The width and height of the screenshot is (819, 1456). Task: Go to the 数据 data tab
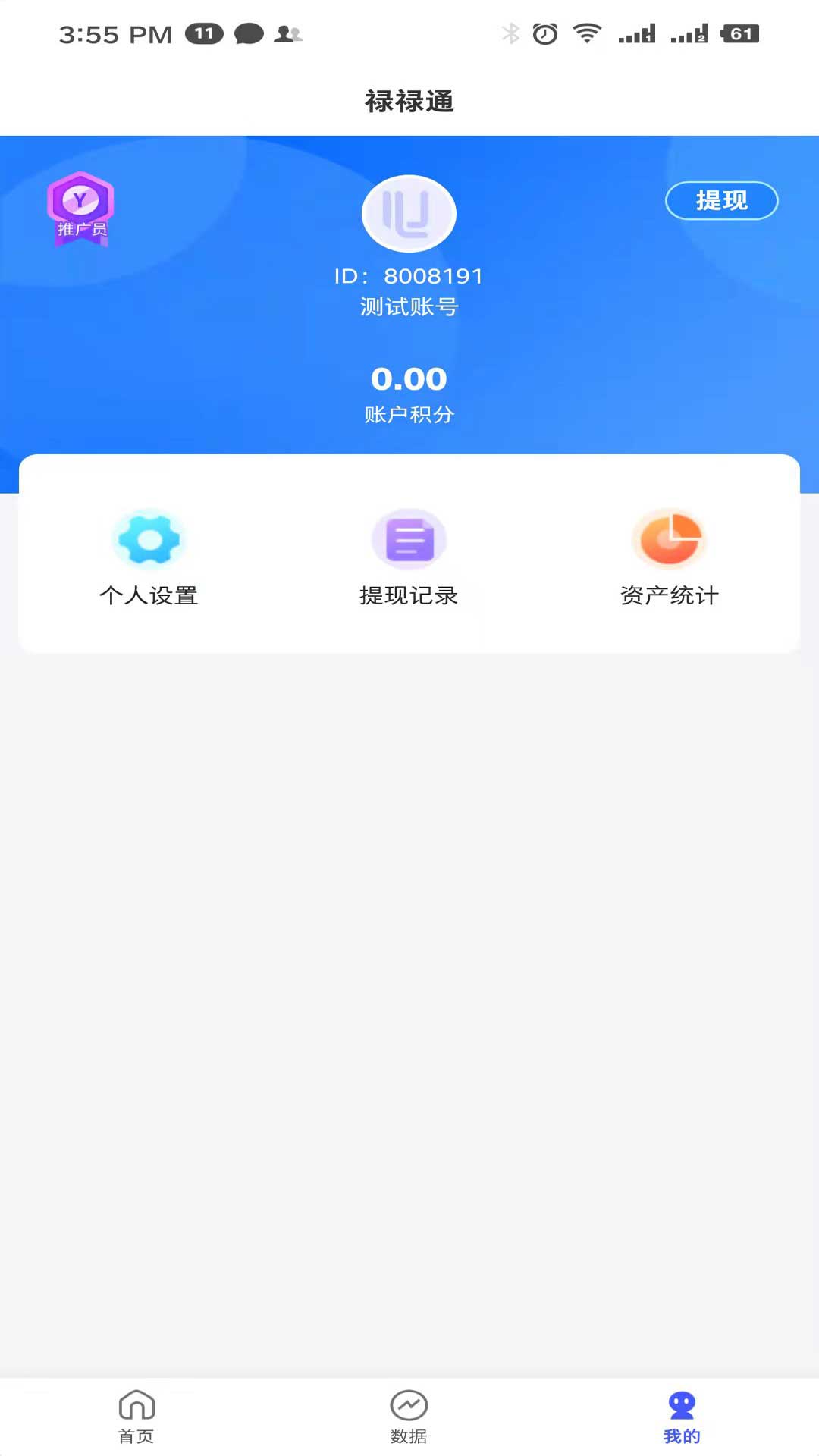tap(409, 1417)
